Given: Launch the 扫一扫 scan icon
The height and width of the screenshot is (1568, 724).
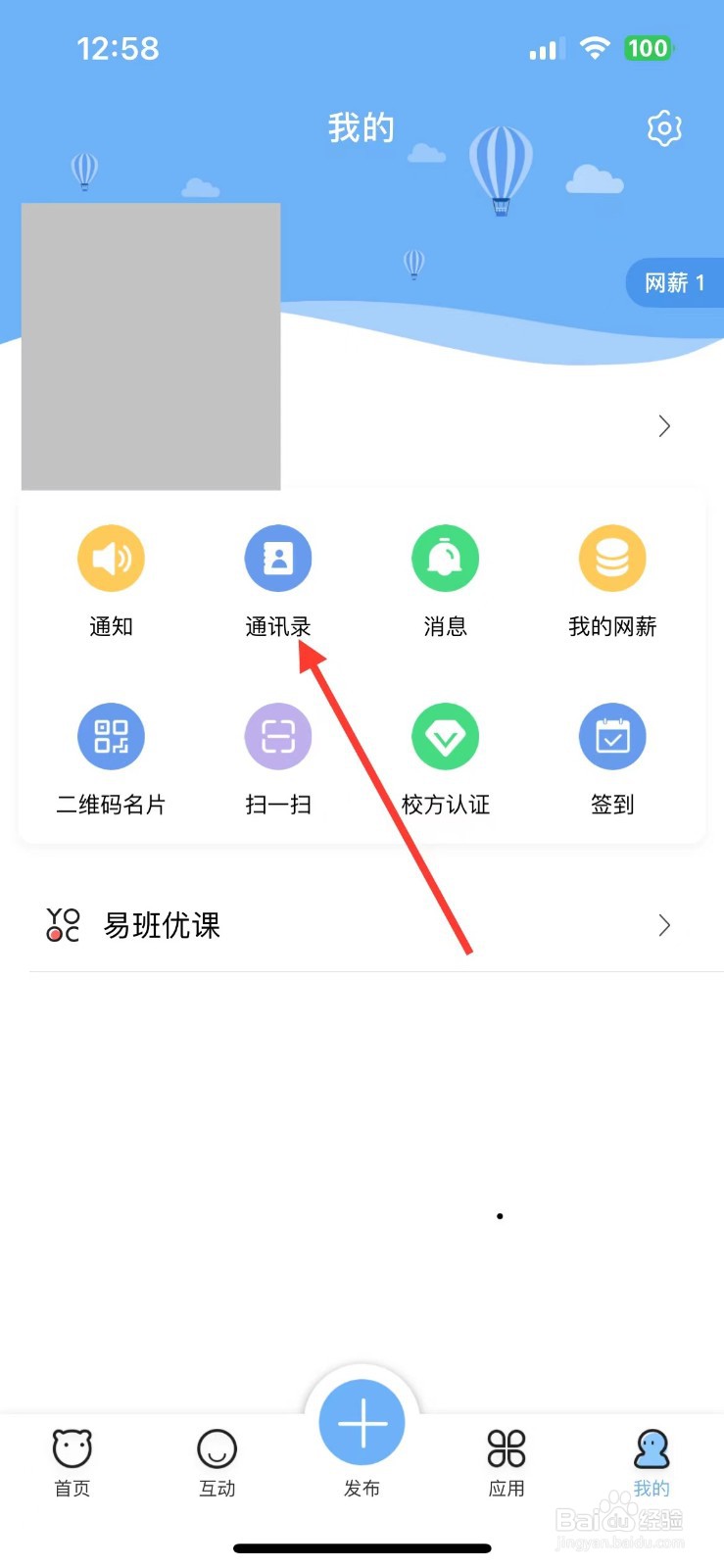Looking at the screenshot, I should [x=278, y=736].
